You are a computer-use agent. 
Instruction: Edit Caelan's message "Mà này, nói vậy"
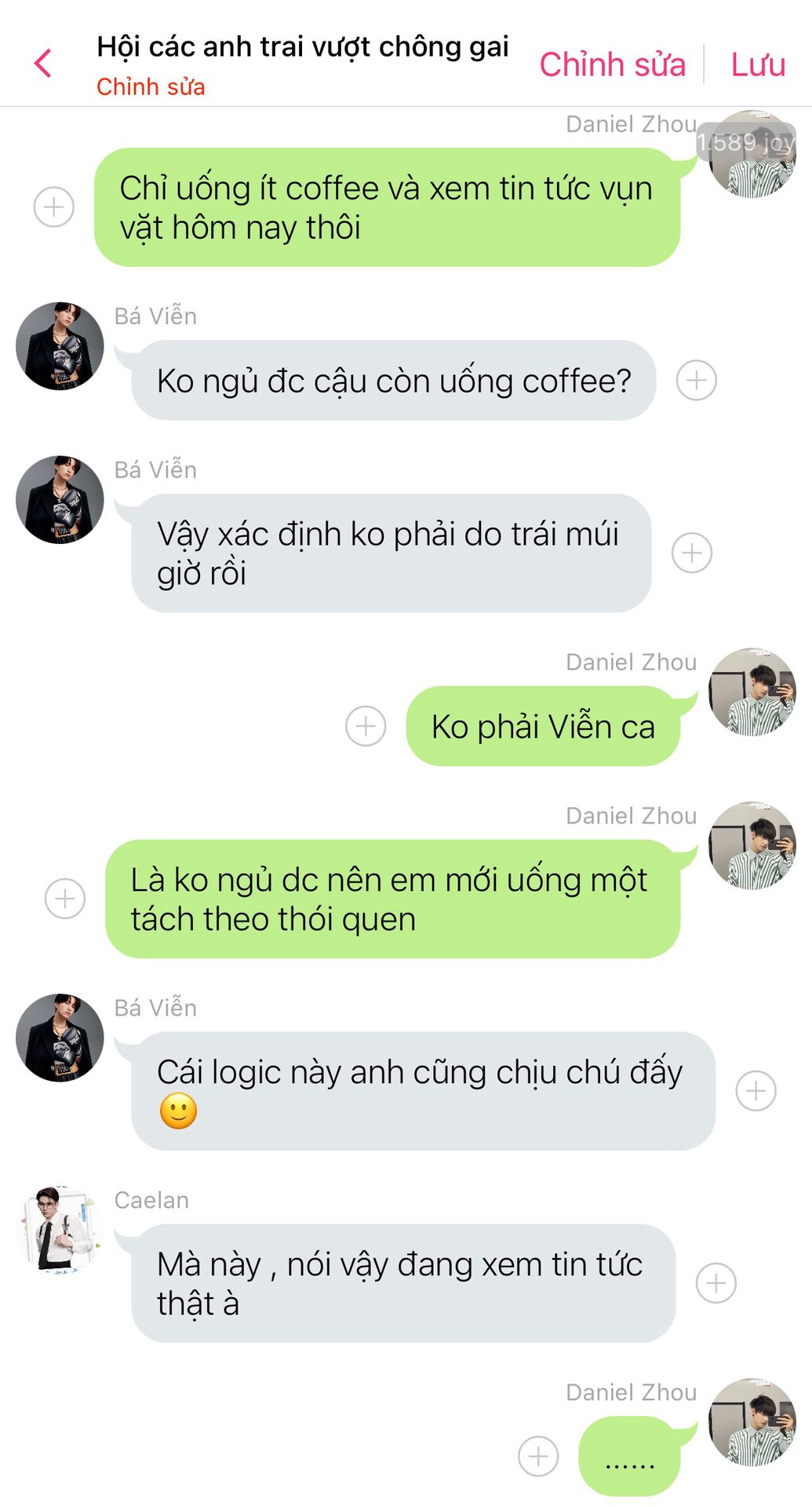click(403, 1283)
